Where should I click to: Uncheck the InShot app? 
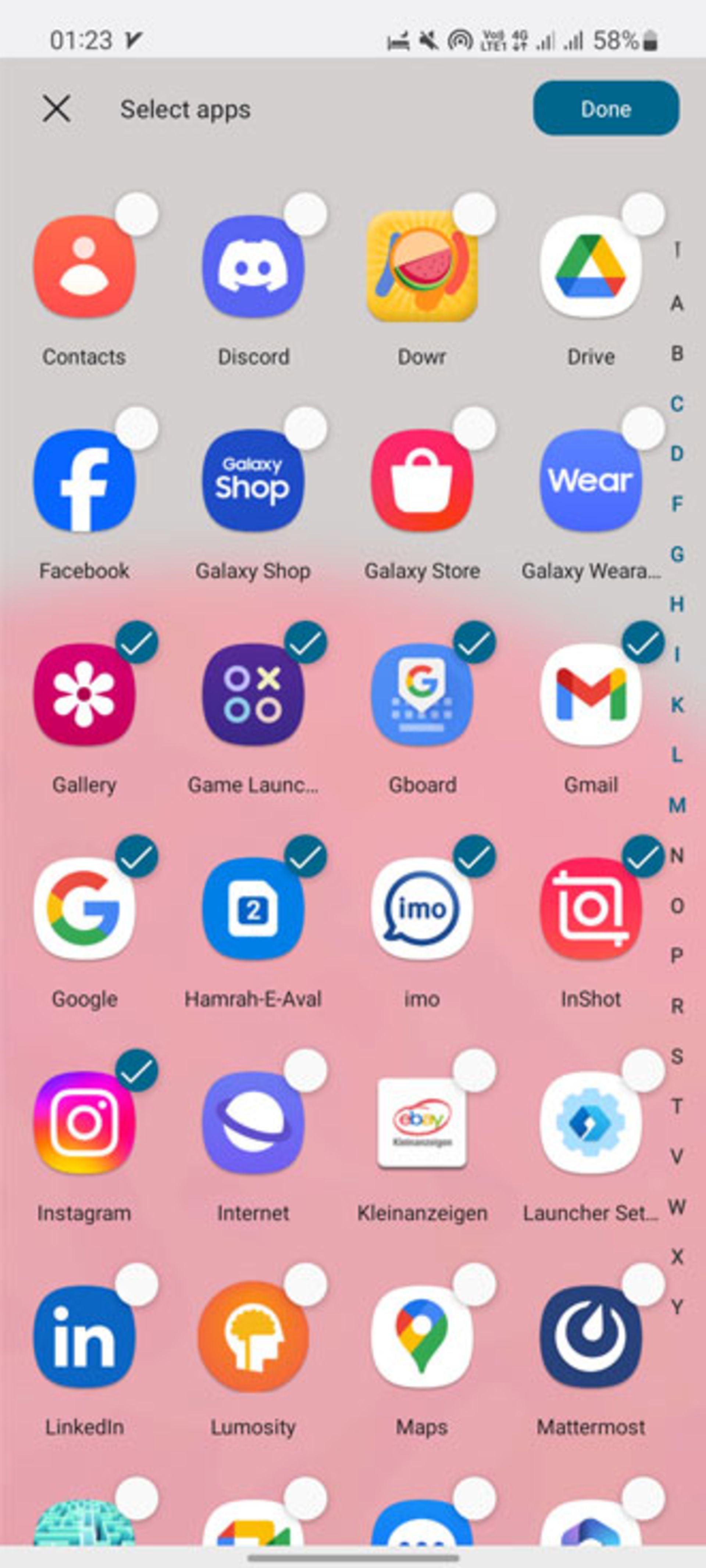591,909
